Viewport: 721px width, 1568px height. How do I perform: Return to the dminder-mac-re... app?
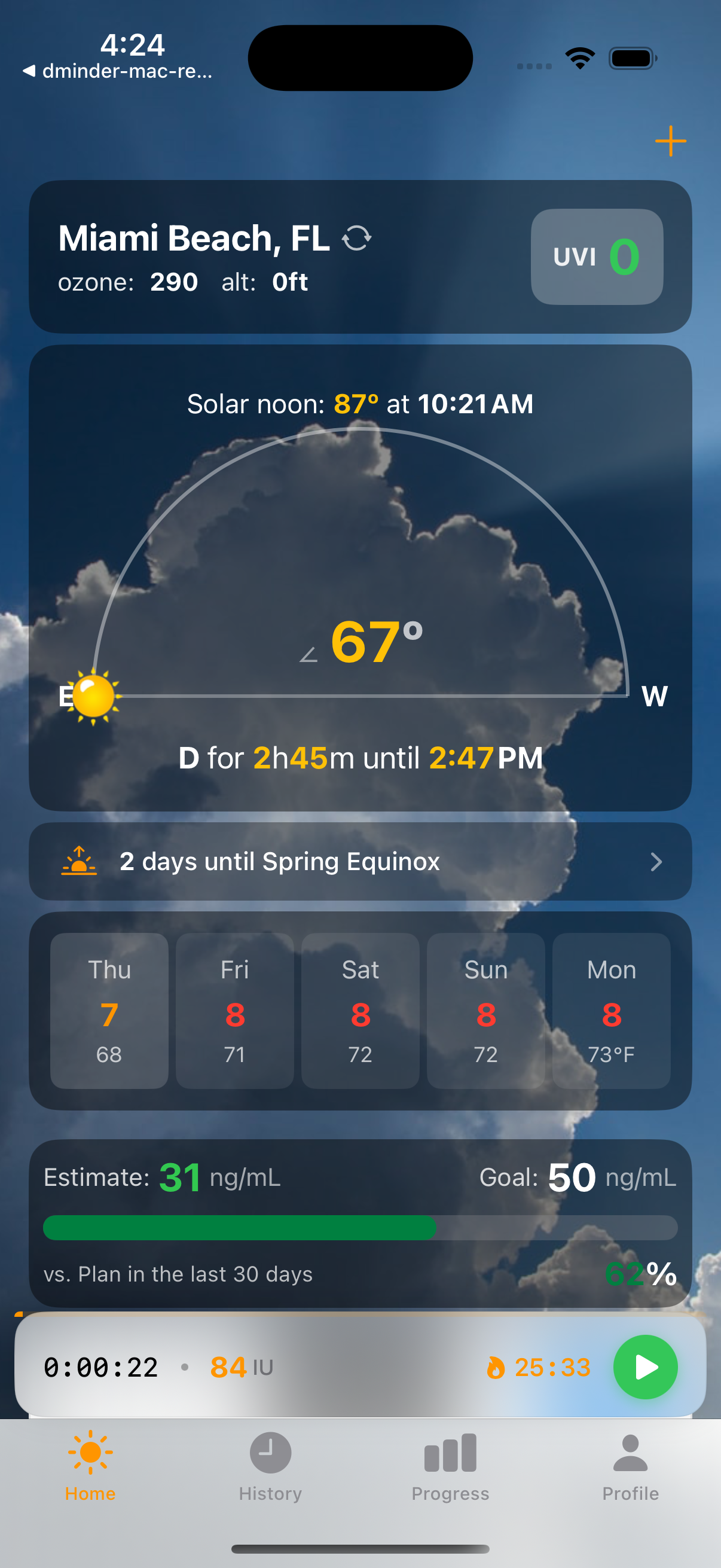pos(118,71)
